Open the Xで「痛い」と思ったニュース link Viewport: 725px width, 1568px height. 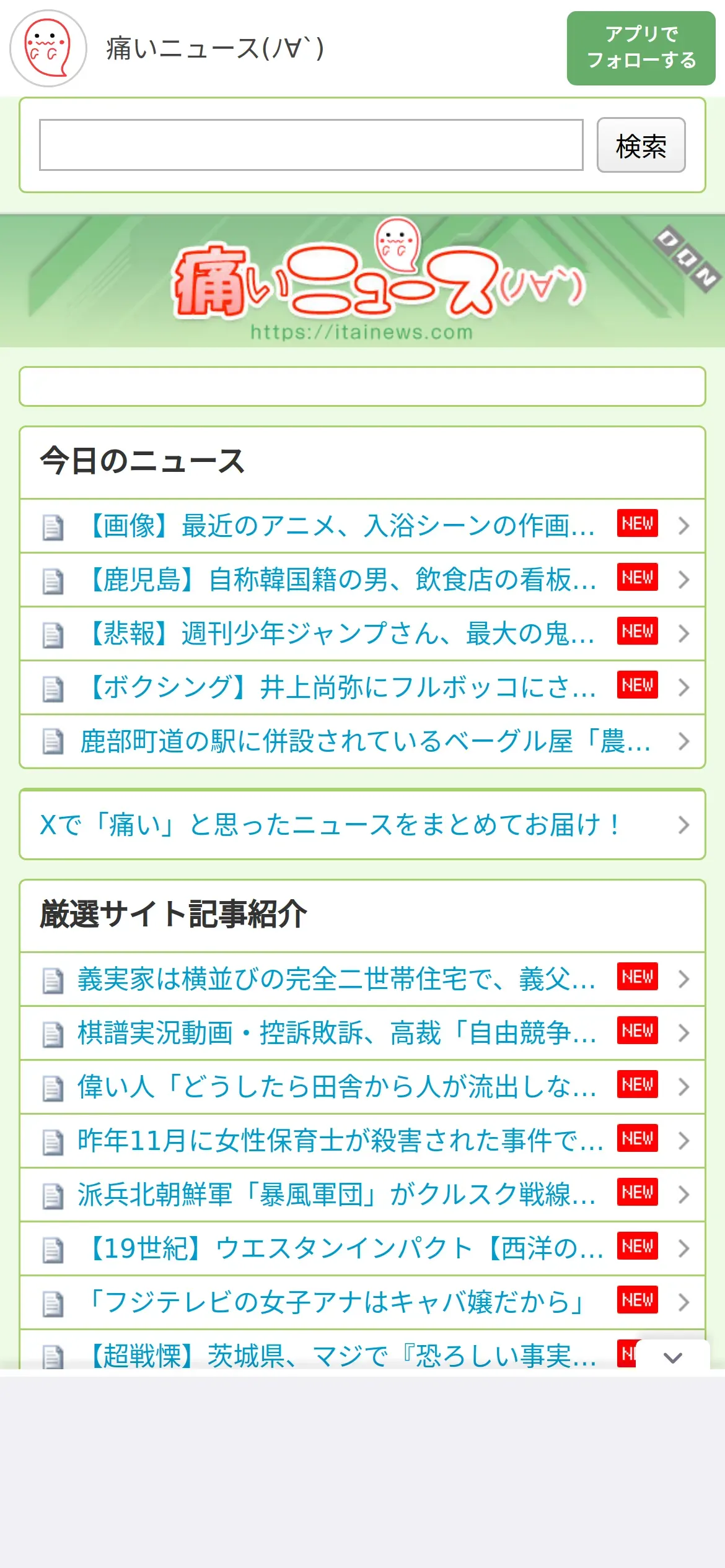(x=362, y=824)
